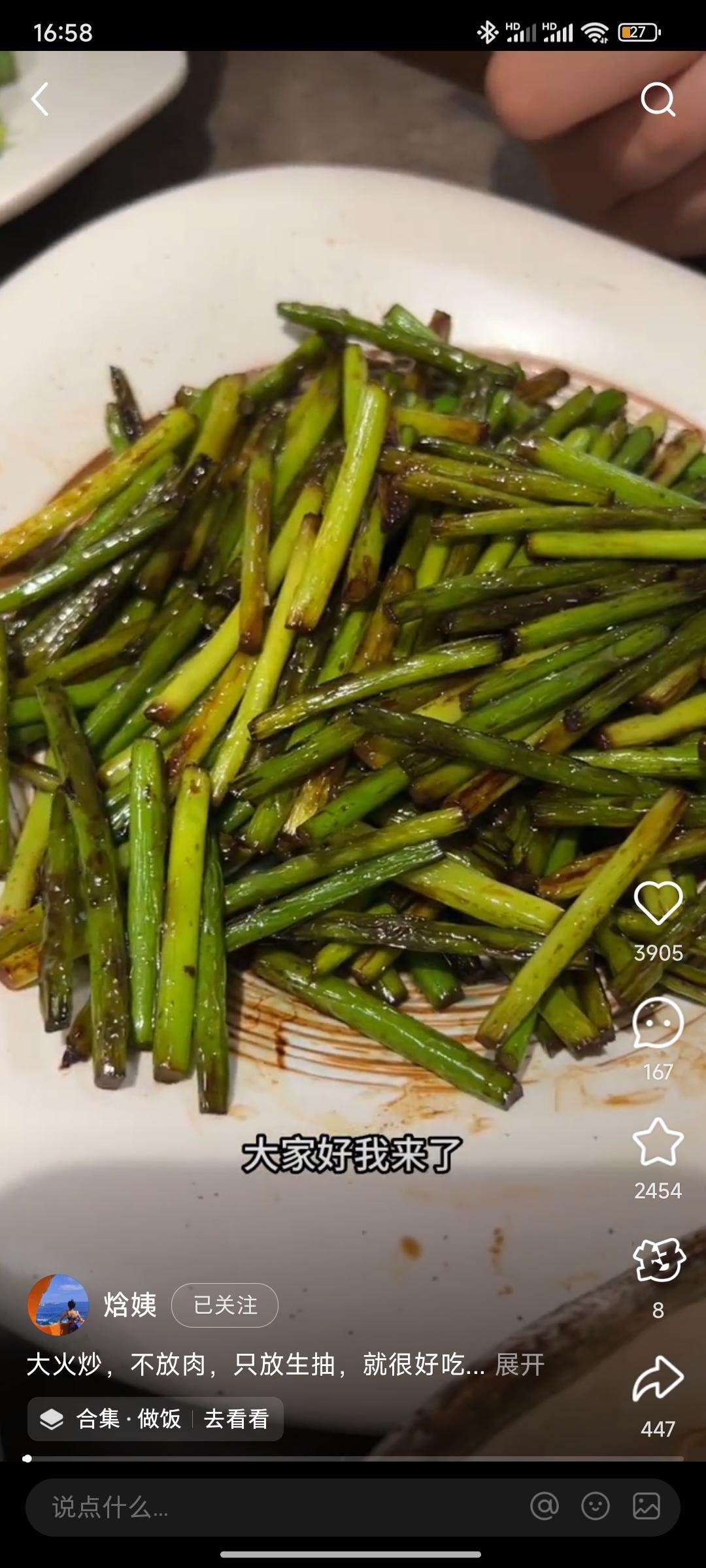Open search via the magnifier icon
The image size is (706, 1568).
click(x=657, y=99)
